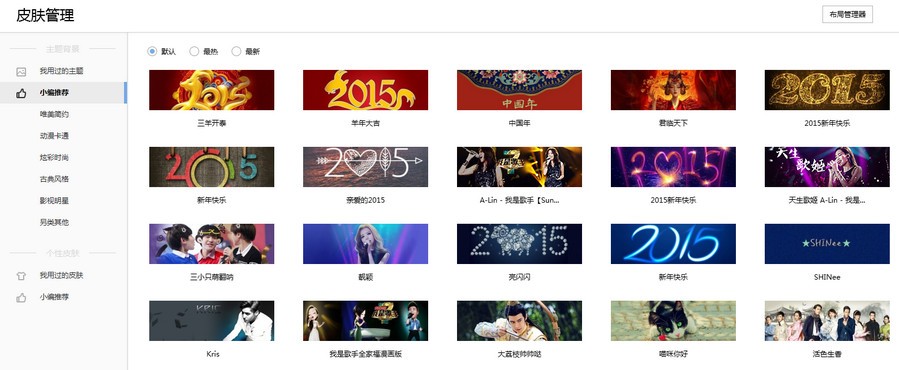Screen dimensions: 899x370
Task: Browse the 影视明星 category
Action: click(54, 201)
